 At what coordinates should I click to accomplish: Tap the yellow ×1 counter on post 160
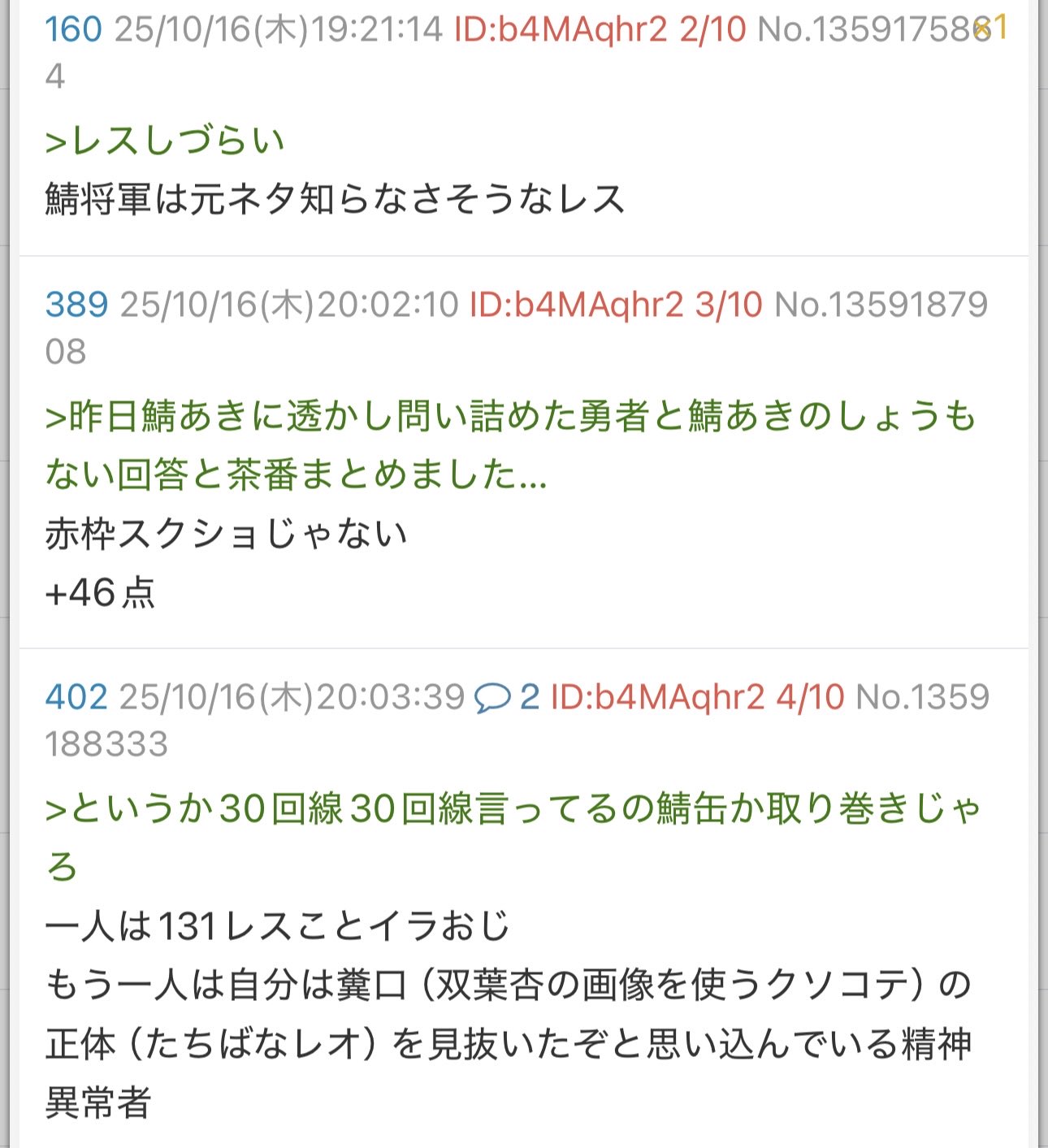[991, 28]
